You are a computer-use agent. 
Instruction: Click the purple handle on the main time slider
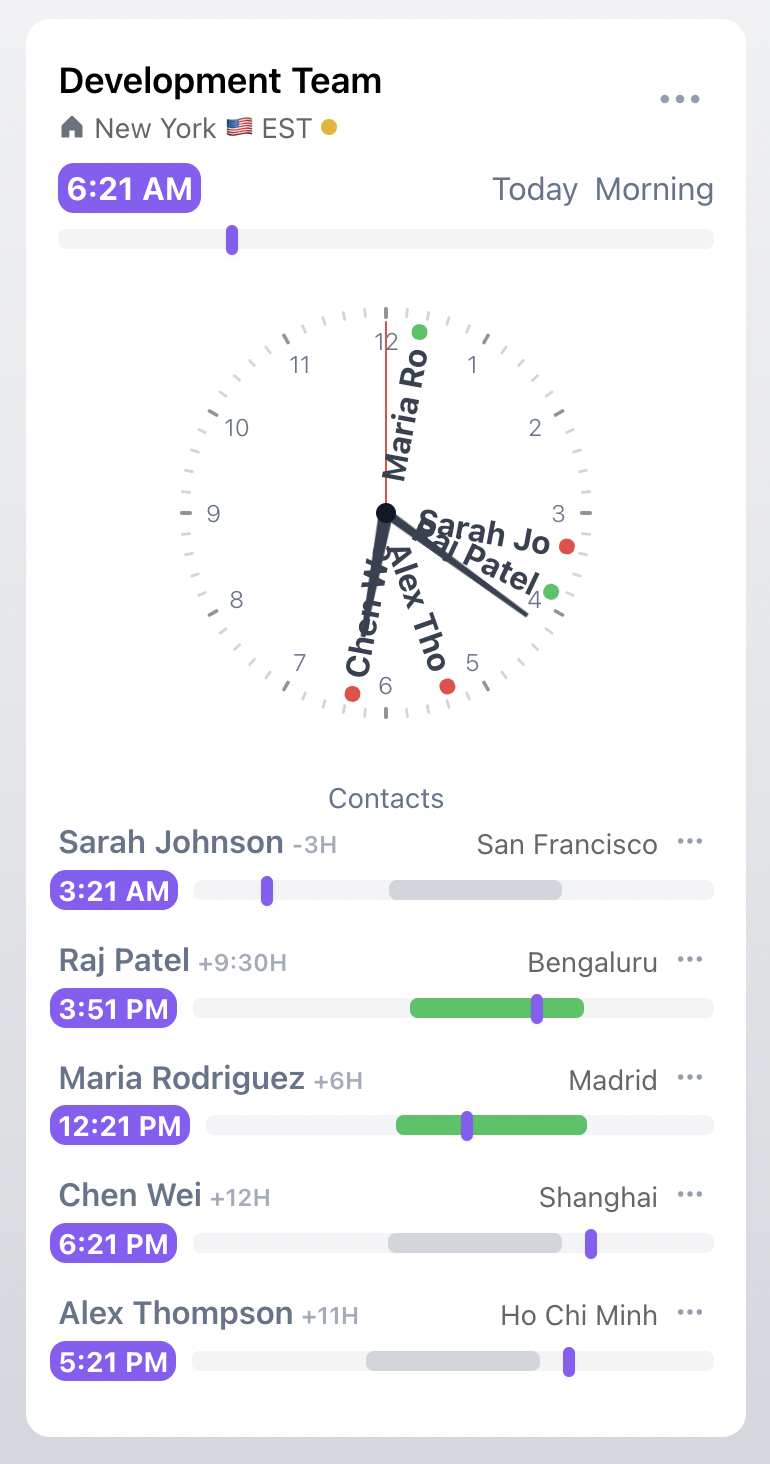point(232,239)
